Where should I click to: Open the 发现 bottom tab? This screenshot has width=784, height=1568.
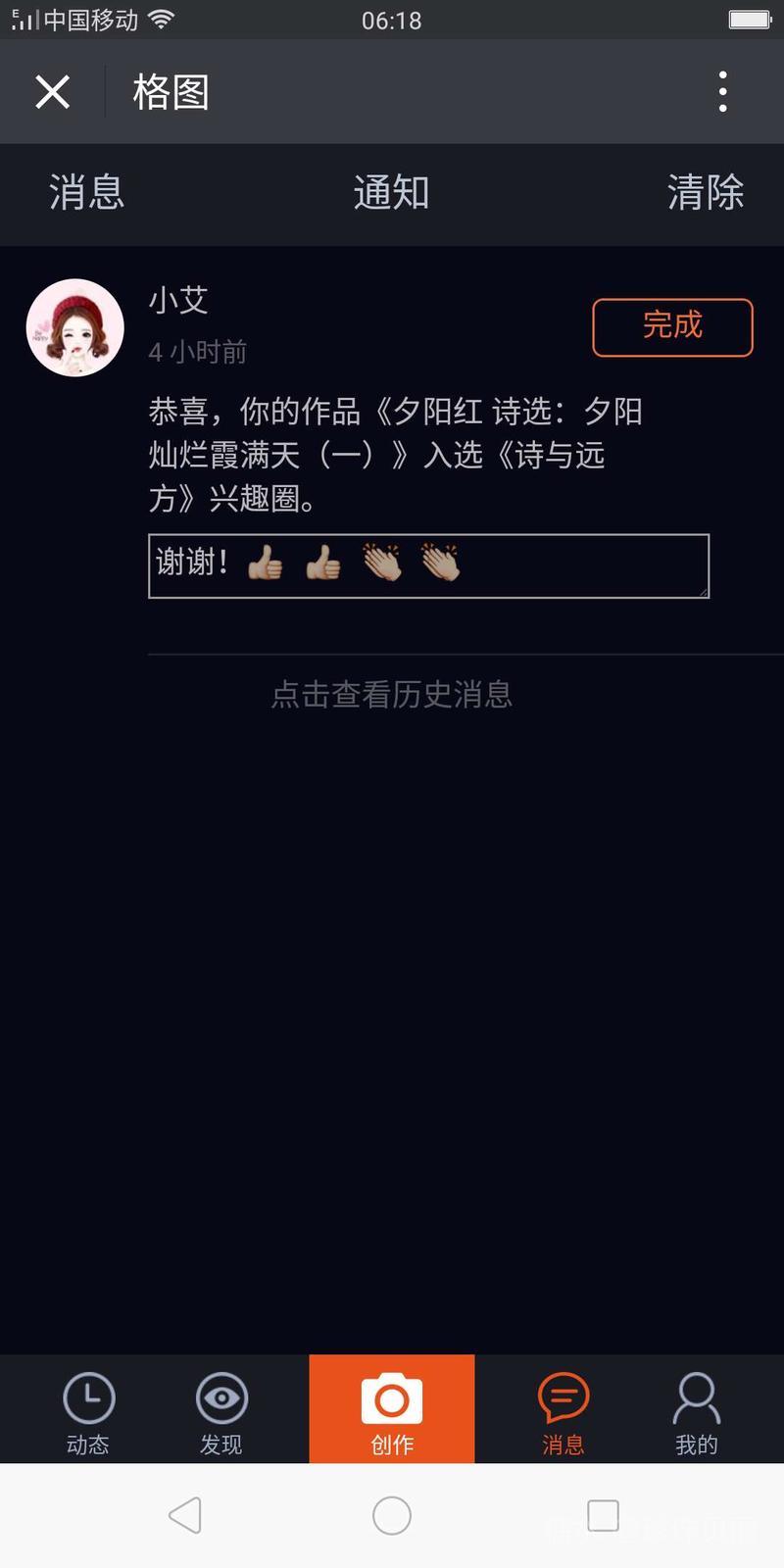tap(221, 1411)
